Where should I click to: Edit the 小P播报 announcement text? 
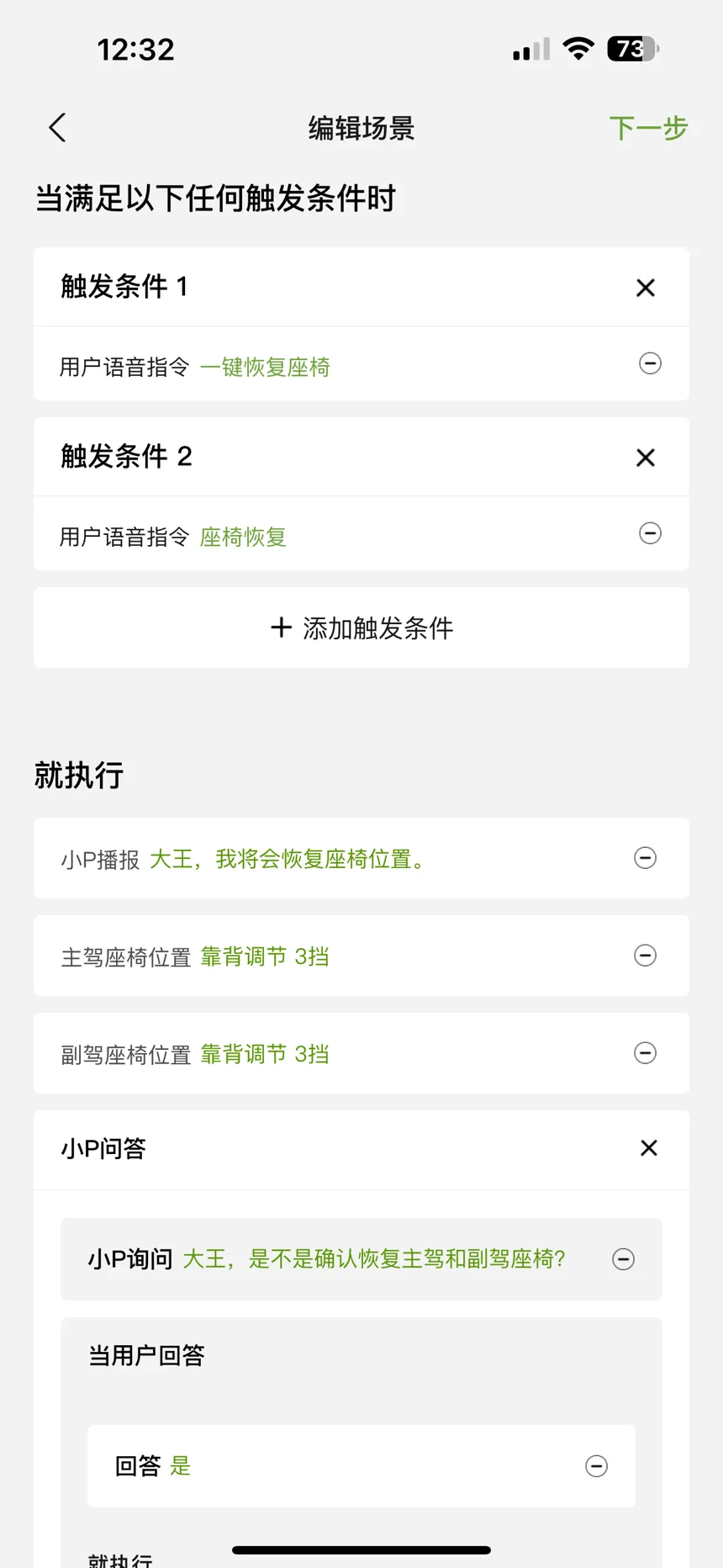click(x=361, y=858)
